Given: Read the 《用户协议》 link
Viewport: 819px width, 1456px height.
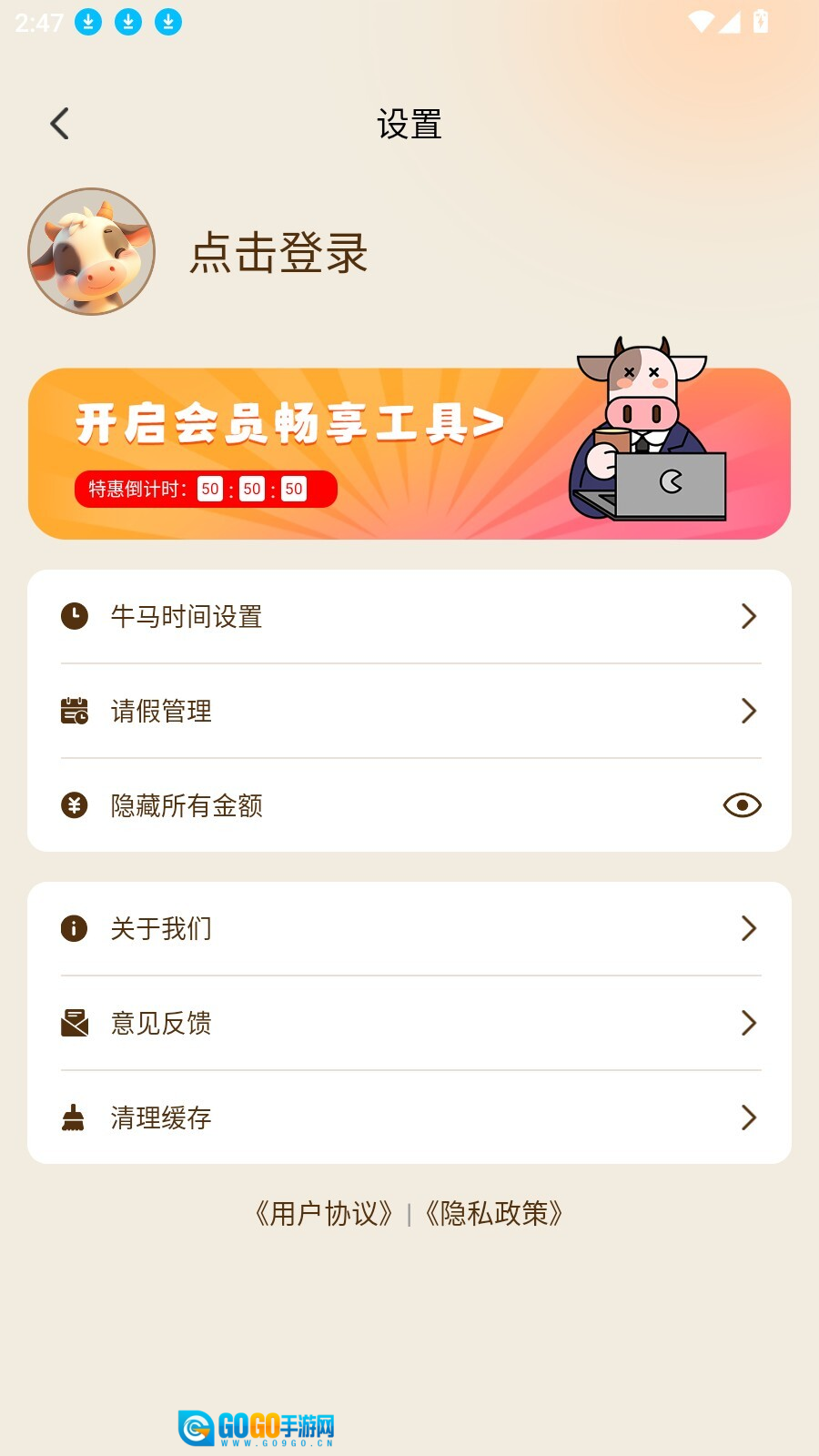Looking at the screenshot, I should (x=324, y=1213).
